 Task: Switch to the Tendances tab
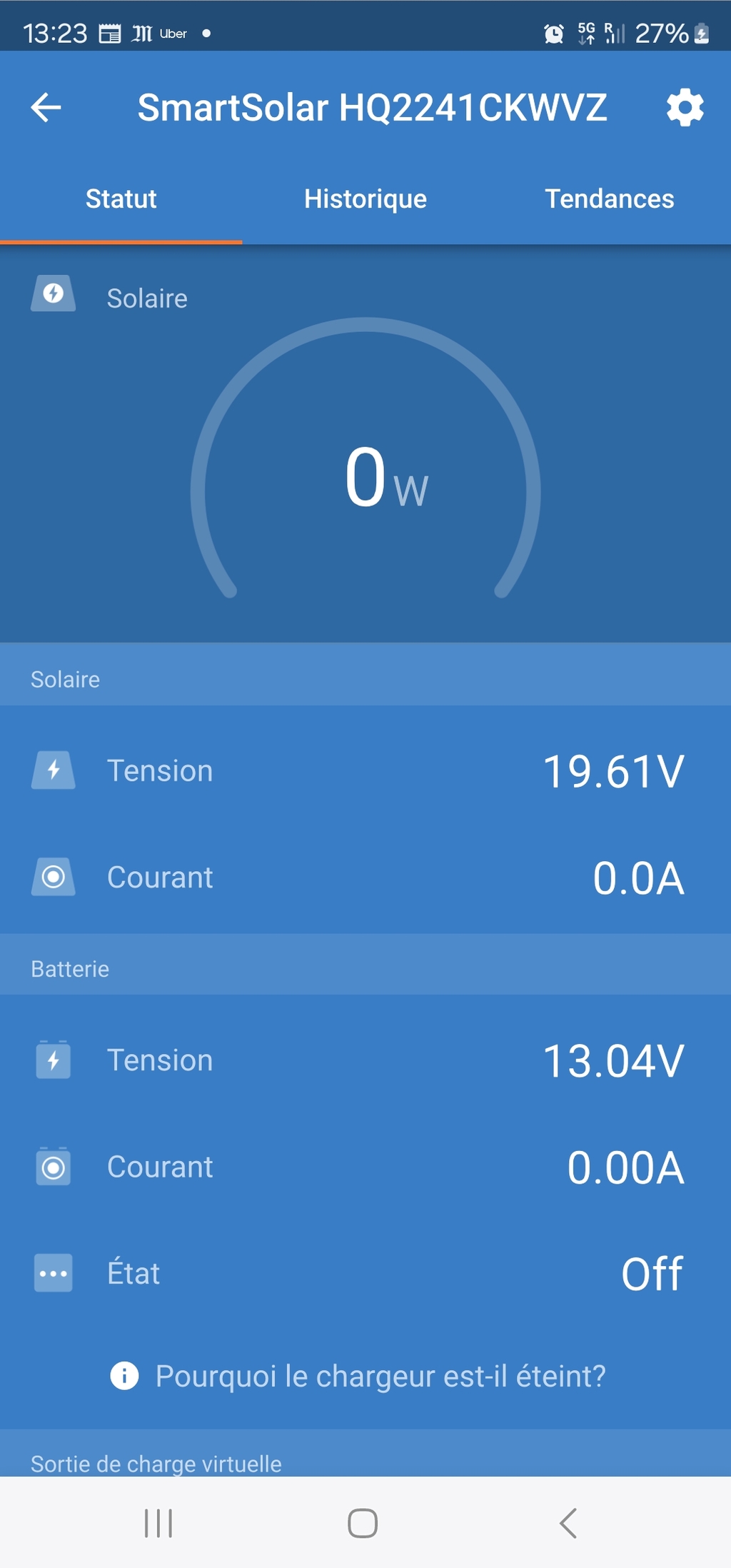click(x=609, y=198)
